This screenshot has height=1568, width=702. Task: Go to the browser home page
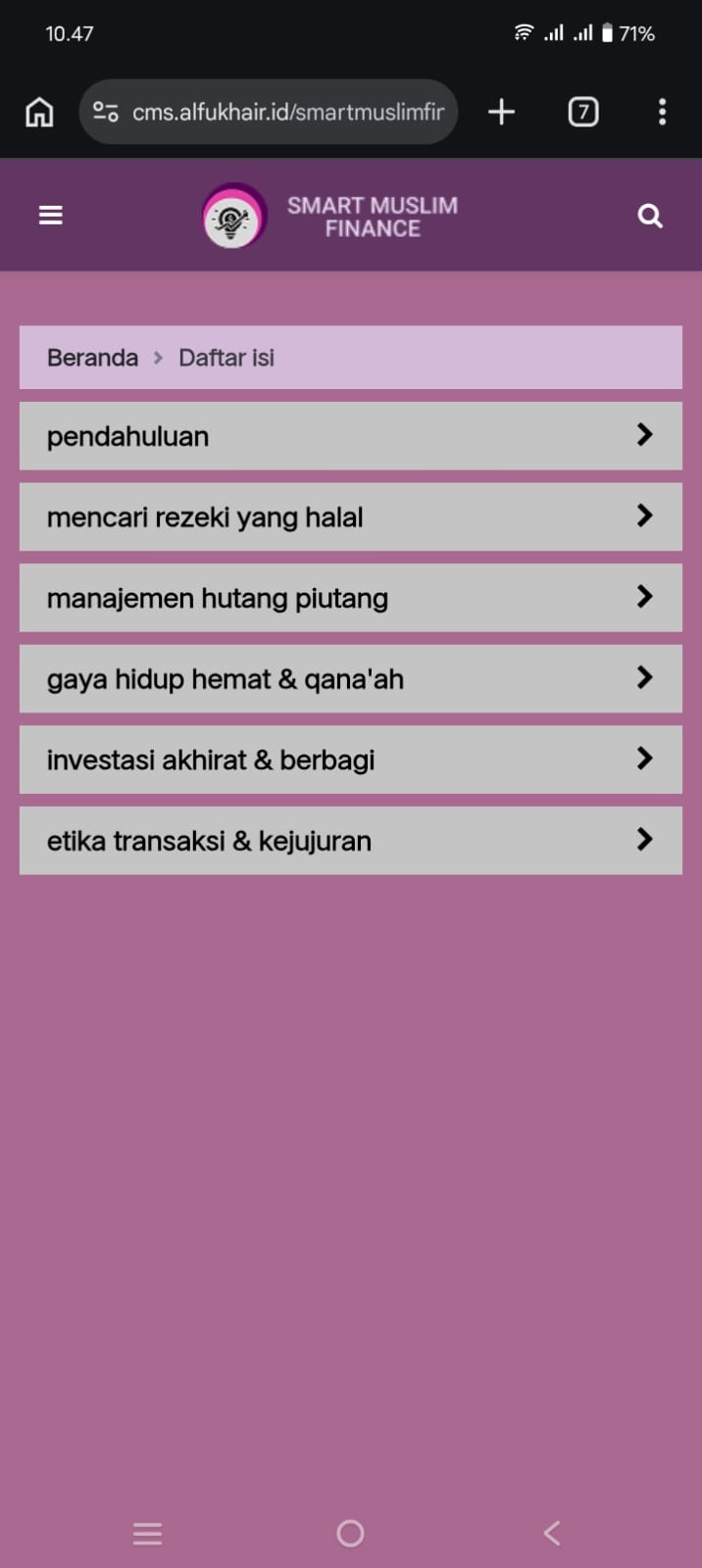[39, 112]
